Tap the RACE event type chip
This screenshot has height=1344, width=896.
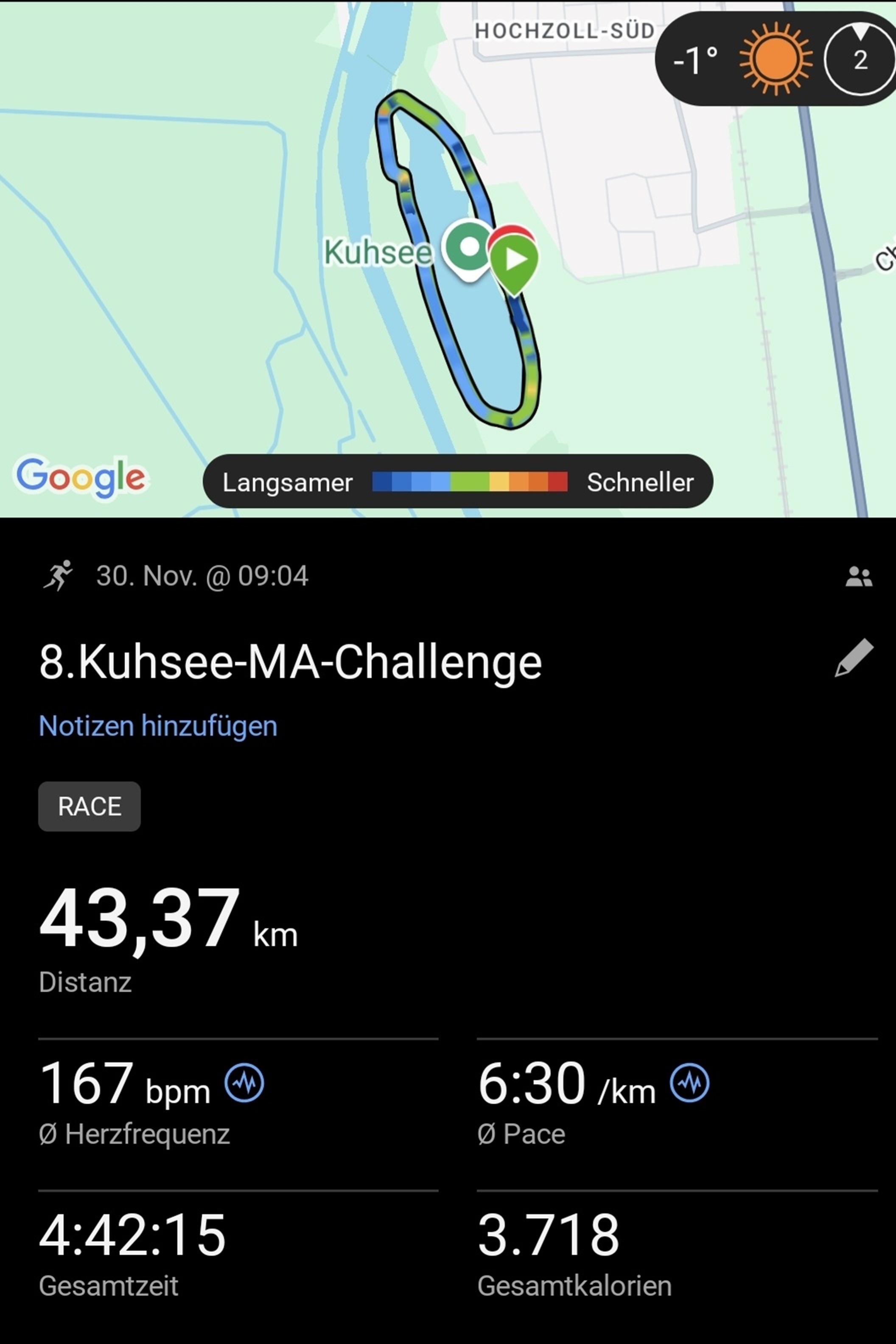(x=89, y=806)
